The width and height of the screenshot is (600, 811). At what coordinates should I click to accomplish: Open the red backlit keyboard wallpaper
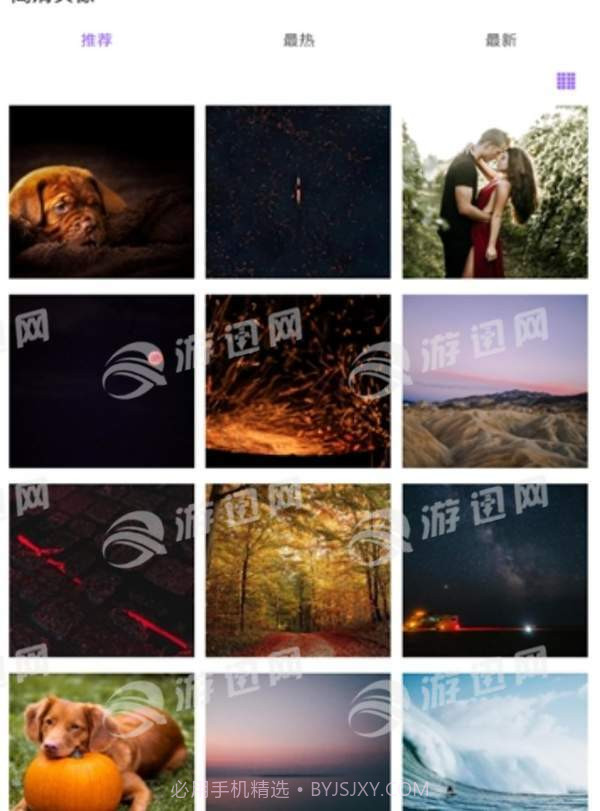coord(102,570)
